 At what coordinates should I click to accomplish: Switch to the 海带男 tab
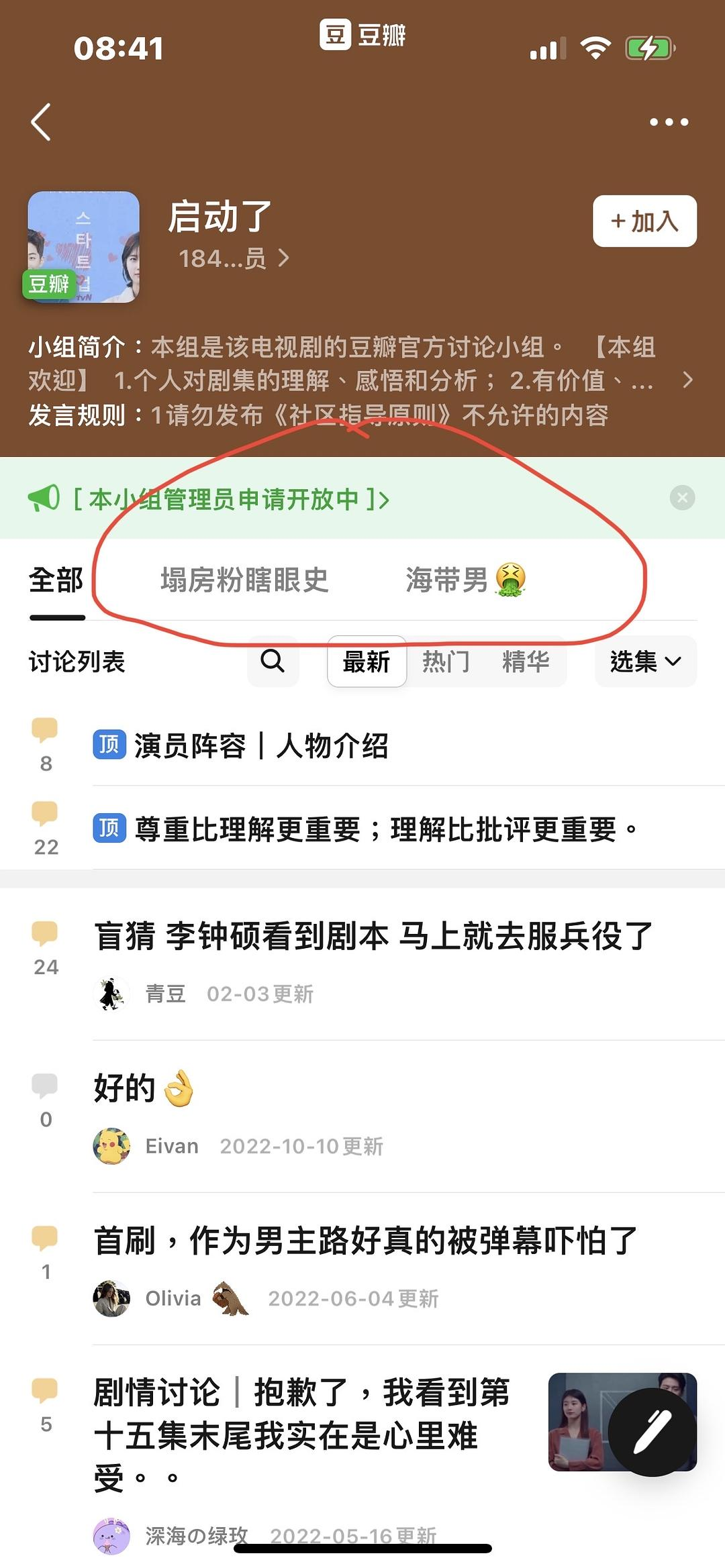[465, 580]
